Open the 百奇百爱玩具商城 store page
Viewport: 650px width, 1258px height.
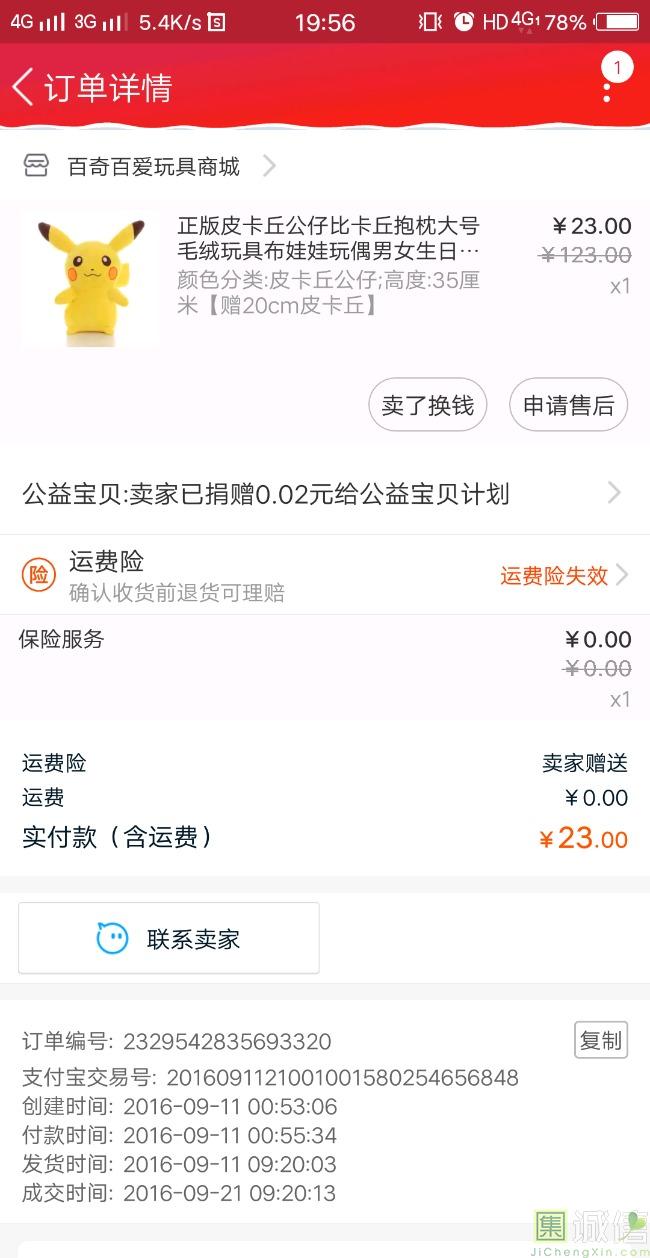pos(154,166)
